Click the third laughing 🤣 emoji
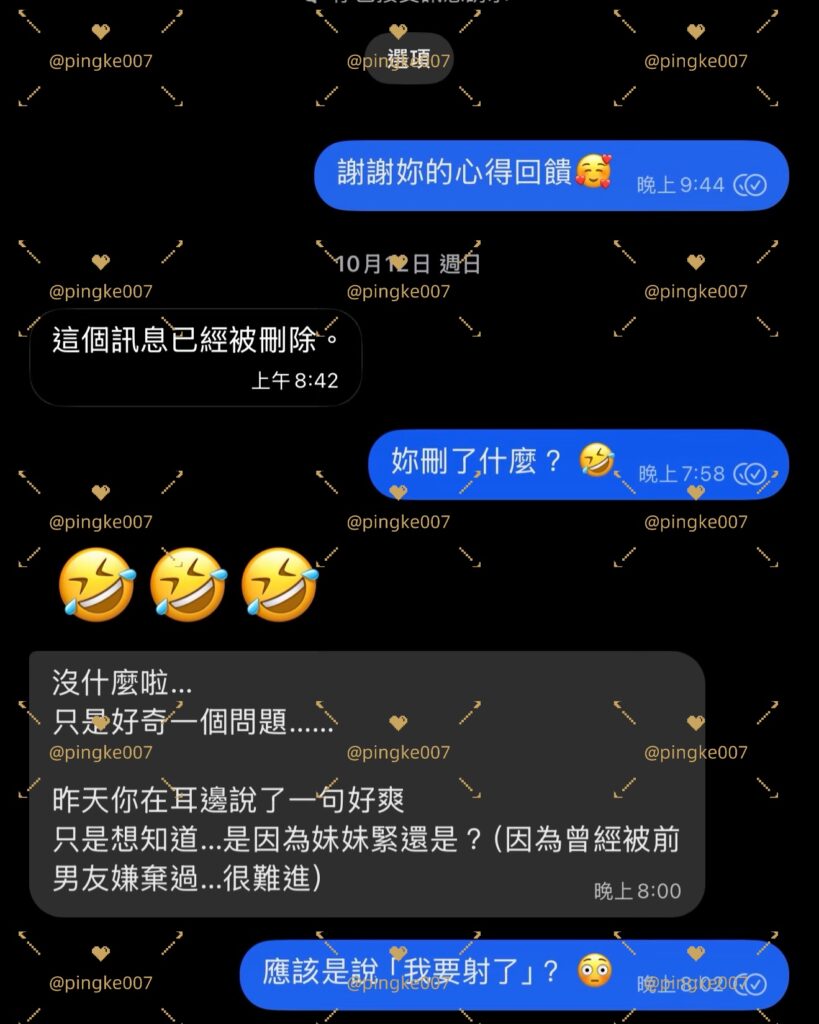Image resolution: width=819 pixels, height=1024 pixels. pos(279,585)
